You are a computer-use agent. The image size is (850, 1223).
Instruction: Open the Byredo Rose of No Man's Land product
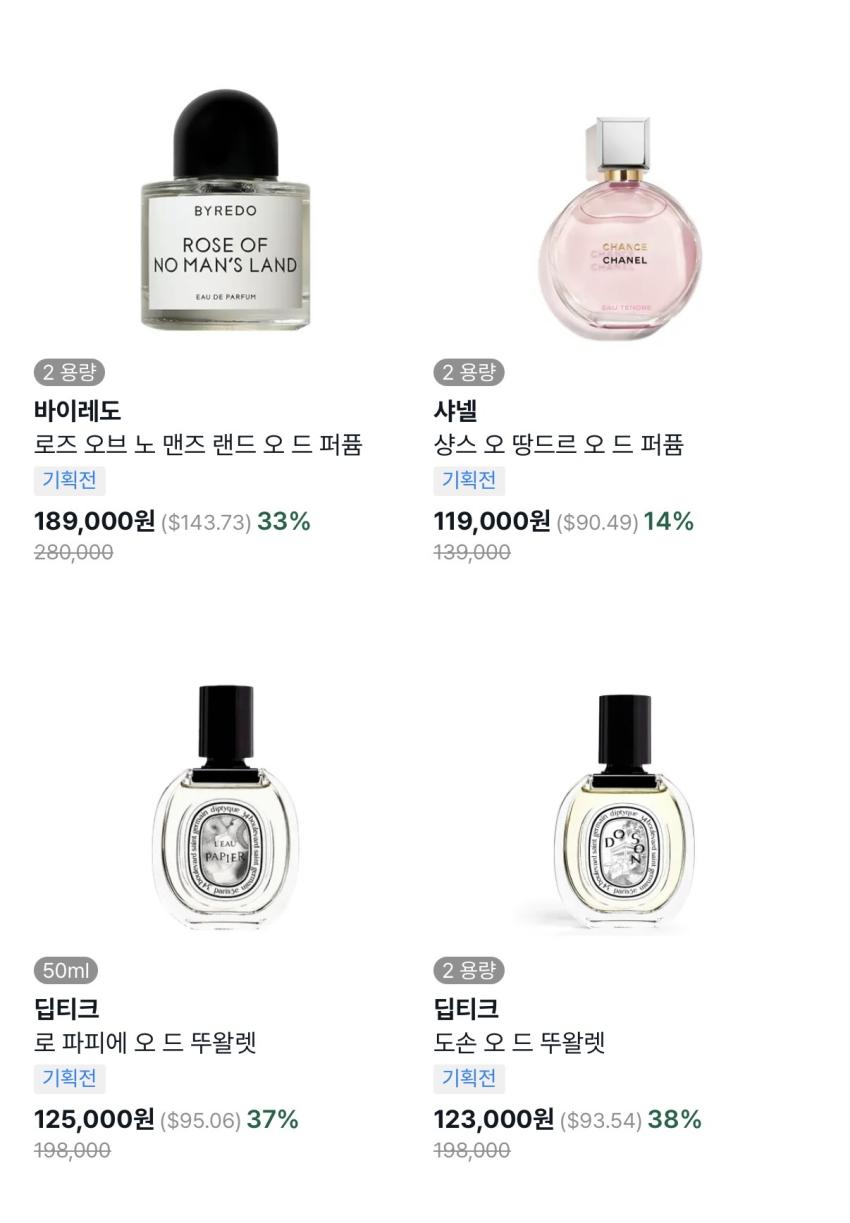225,209
